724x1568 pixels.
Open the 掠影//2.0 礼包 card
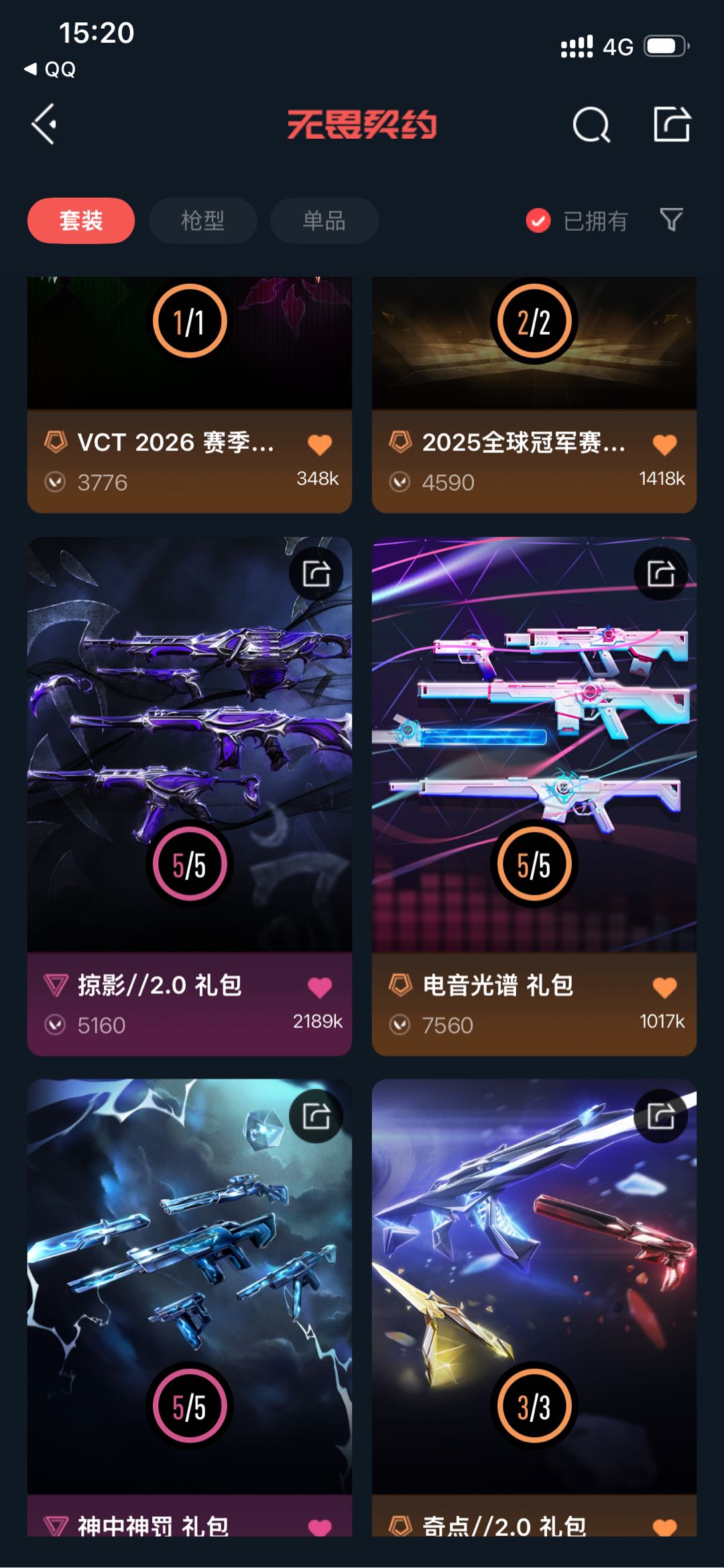[190, 796]
